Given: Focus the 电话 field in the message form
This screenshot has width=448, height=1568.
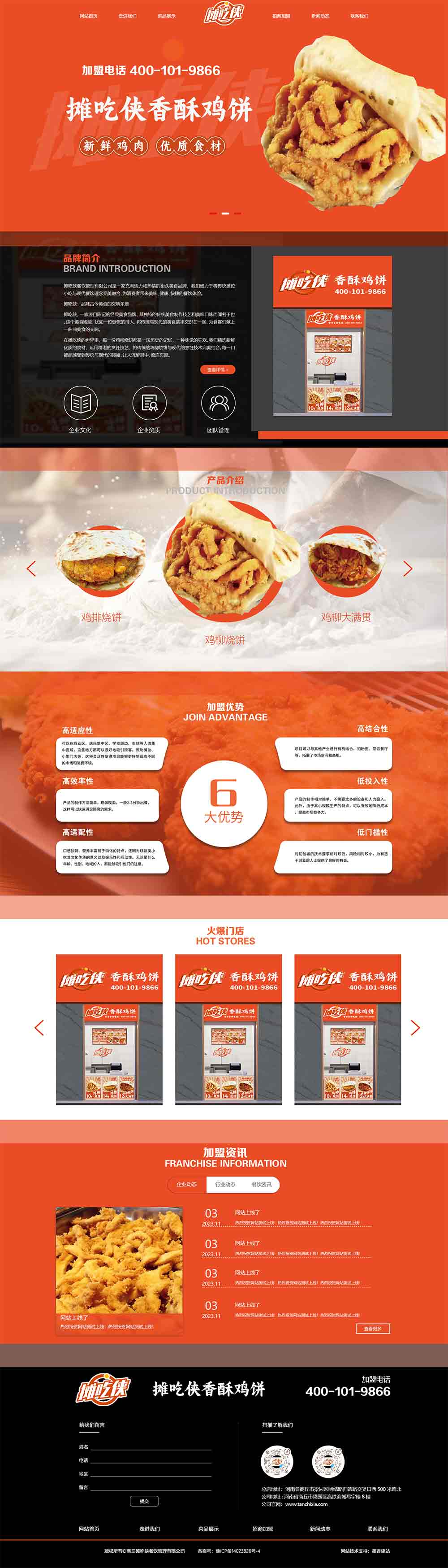Looking at the screenshot, I should pos(152,1459).
